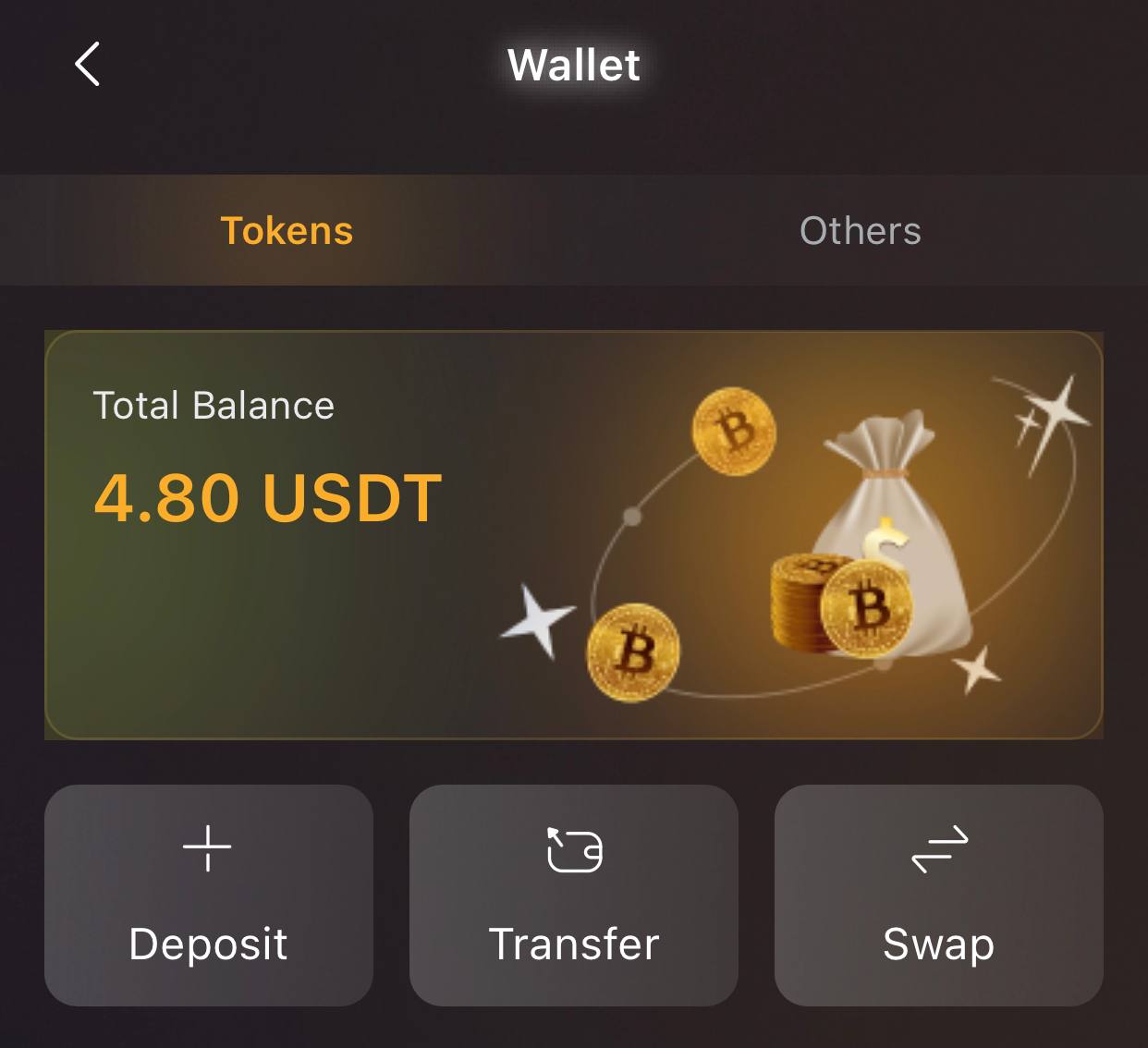Choose the Swap button
Image resolution: width=1148 pixels, height=1048 pixels.
pyautogui.click(x=938, y=895)
